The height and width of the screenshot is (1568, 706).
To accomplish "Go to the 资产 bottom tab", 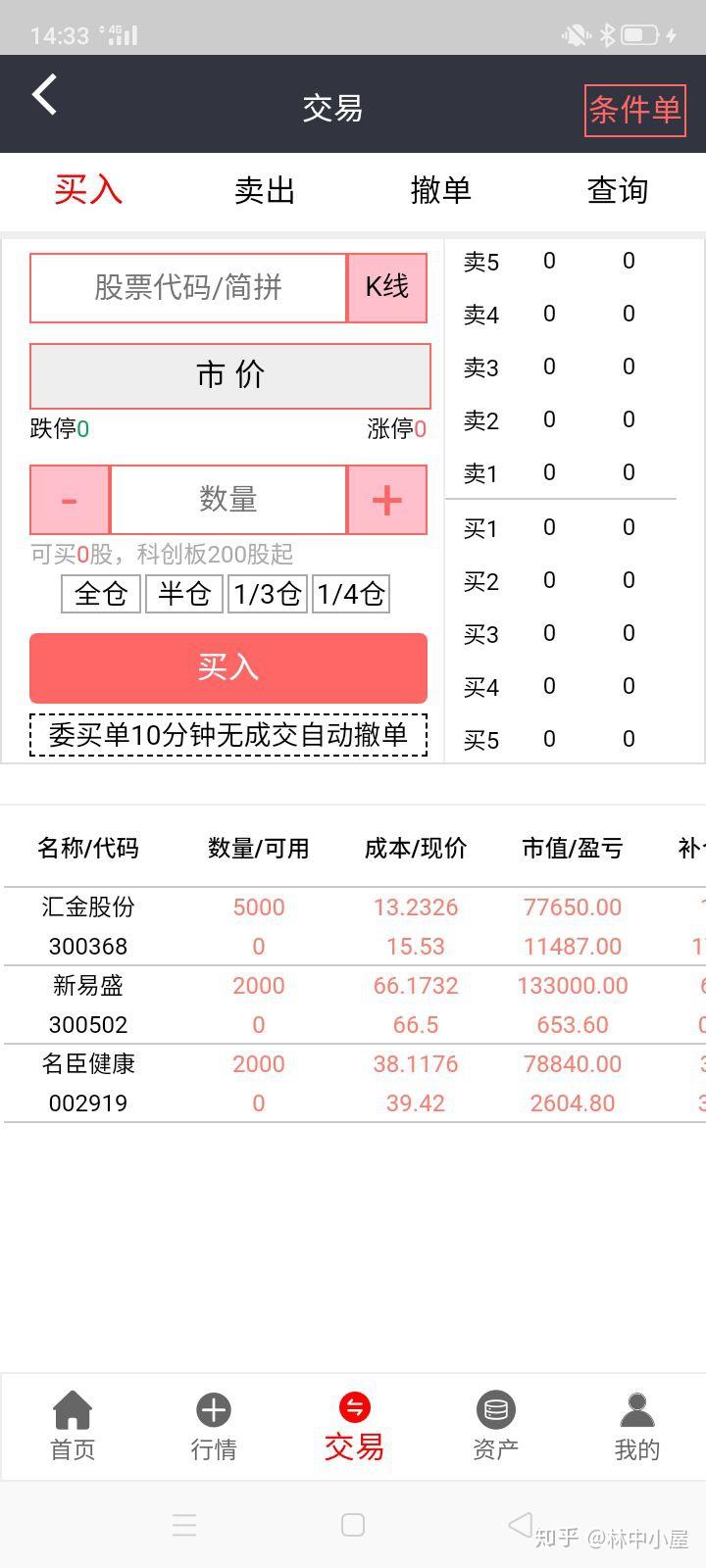I will tap(496, 1426).
